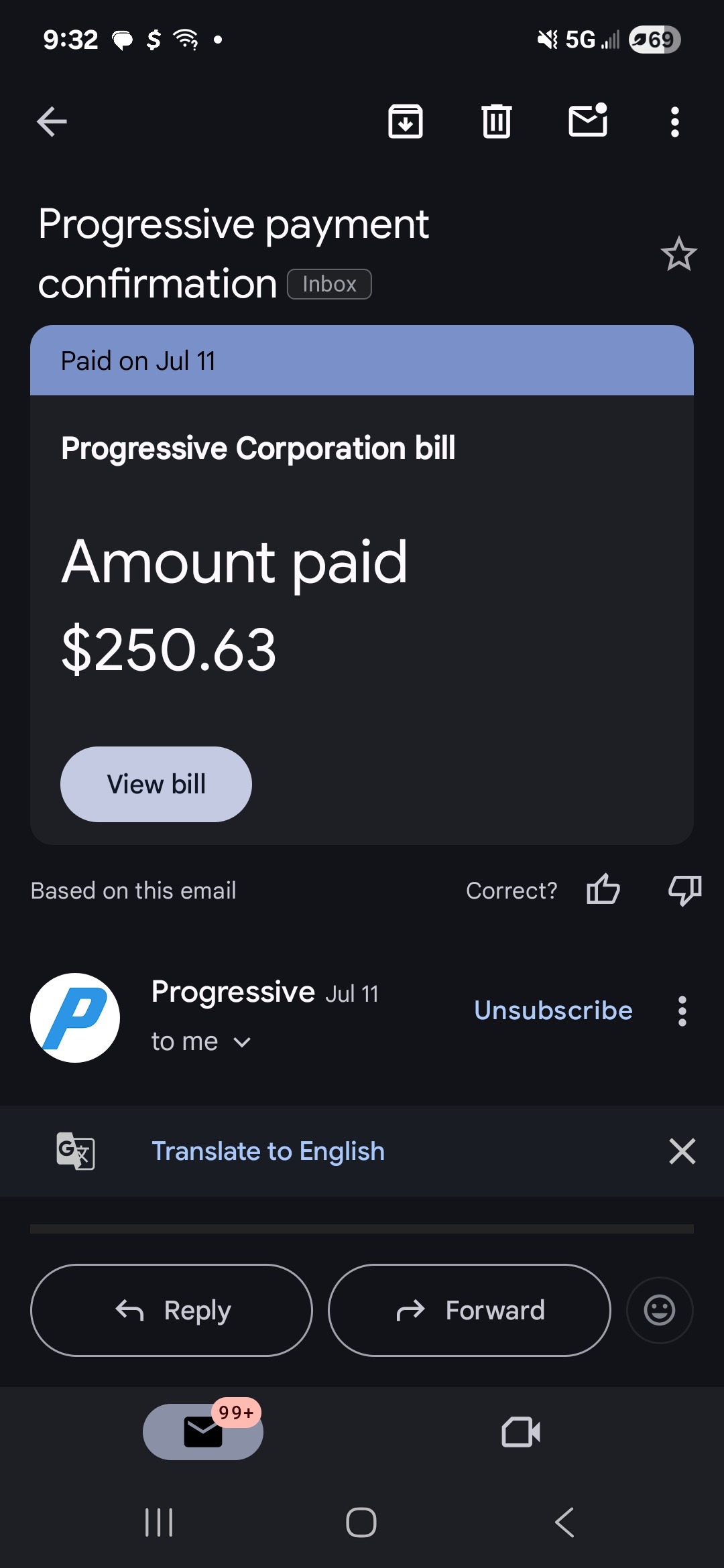Switch to the Meet video tab
The width and height of the screenshot is (724, 1568).
point(521,1432)
